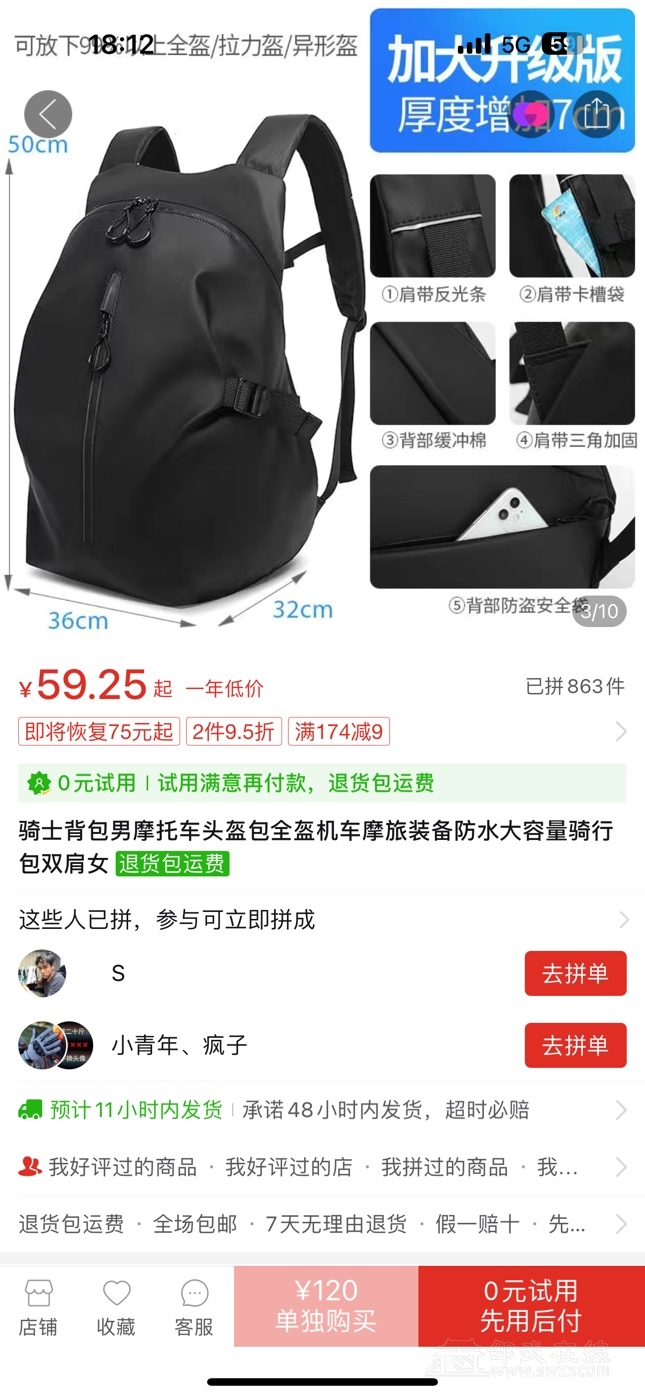
Task: Open the 0元试用 trial offer banner
Action: (322, 783)
